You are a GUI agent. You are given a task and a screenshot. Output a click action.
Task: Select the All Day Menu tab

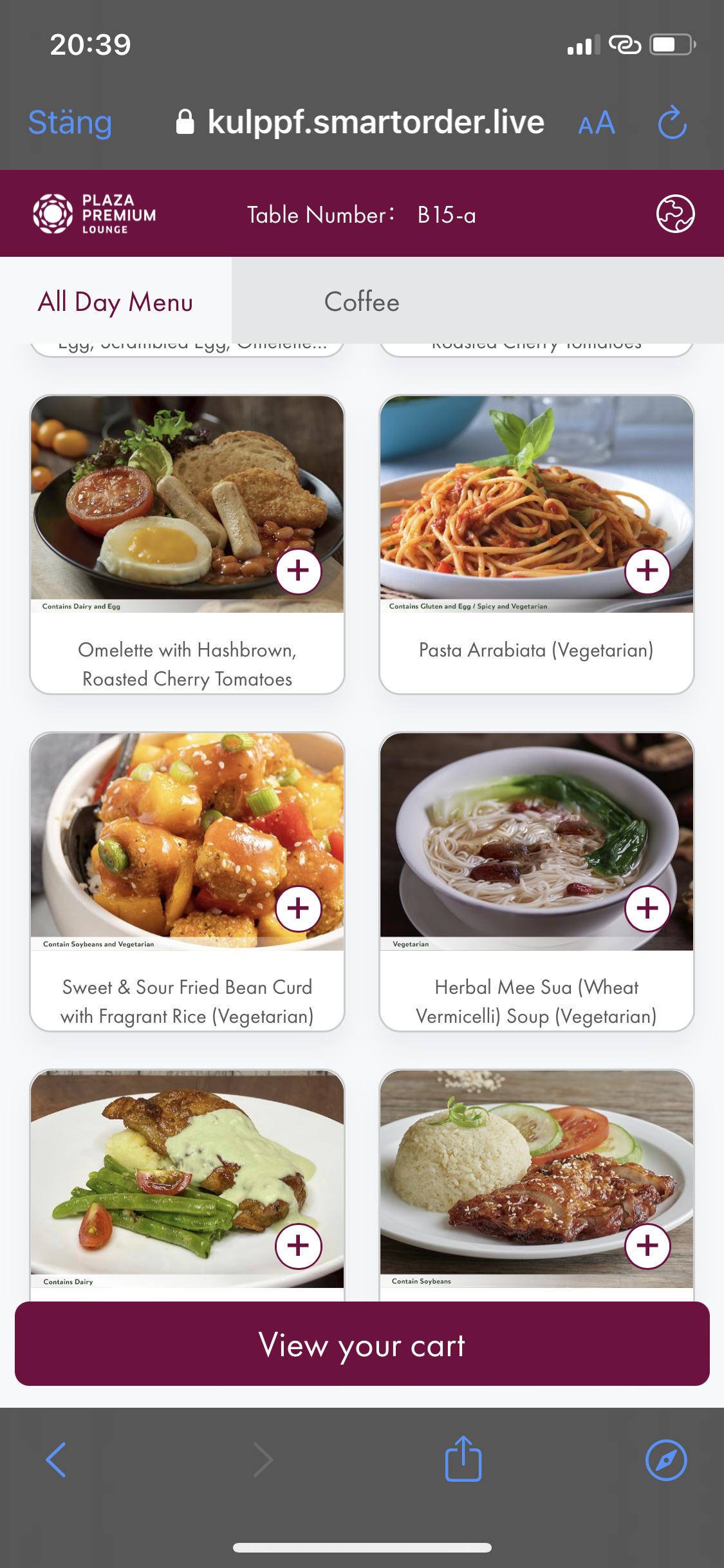click(x=116, y=301)
